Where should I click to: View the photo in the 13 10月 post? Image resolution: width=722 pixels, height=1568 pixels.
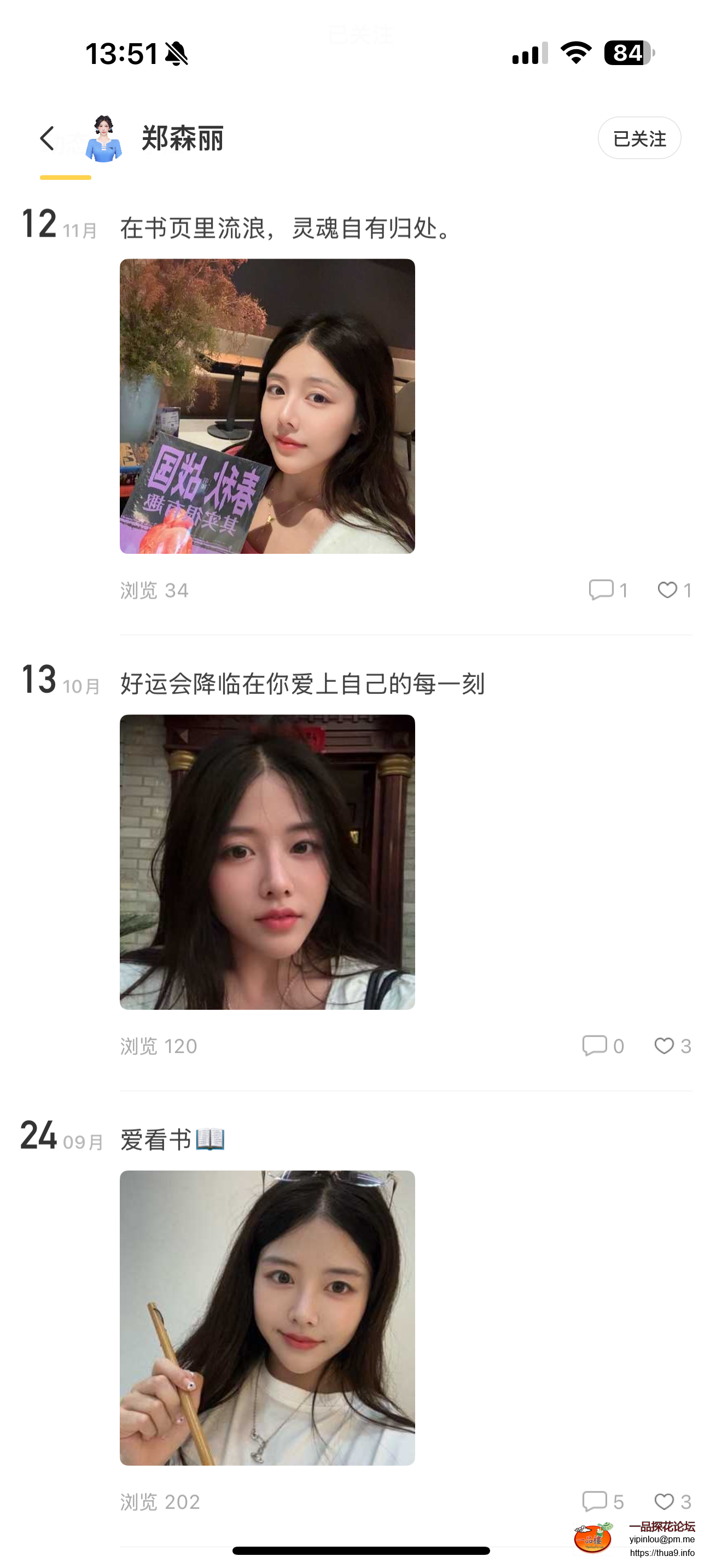[x=267, y=862]
